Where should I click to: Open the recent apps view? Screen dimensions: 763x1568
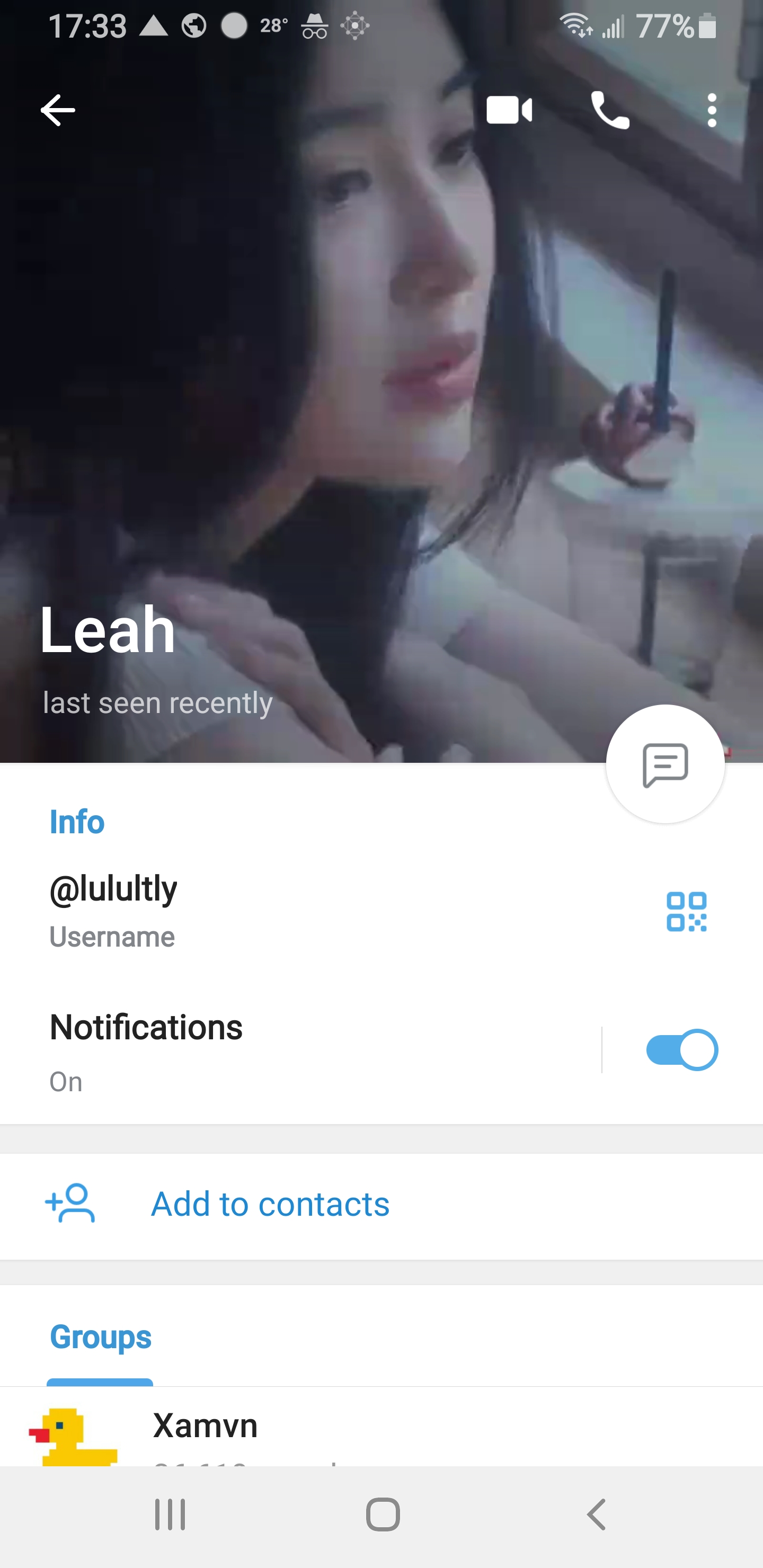pyautogui.click(x=170, y=1514)
